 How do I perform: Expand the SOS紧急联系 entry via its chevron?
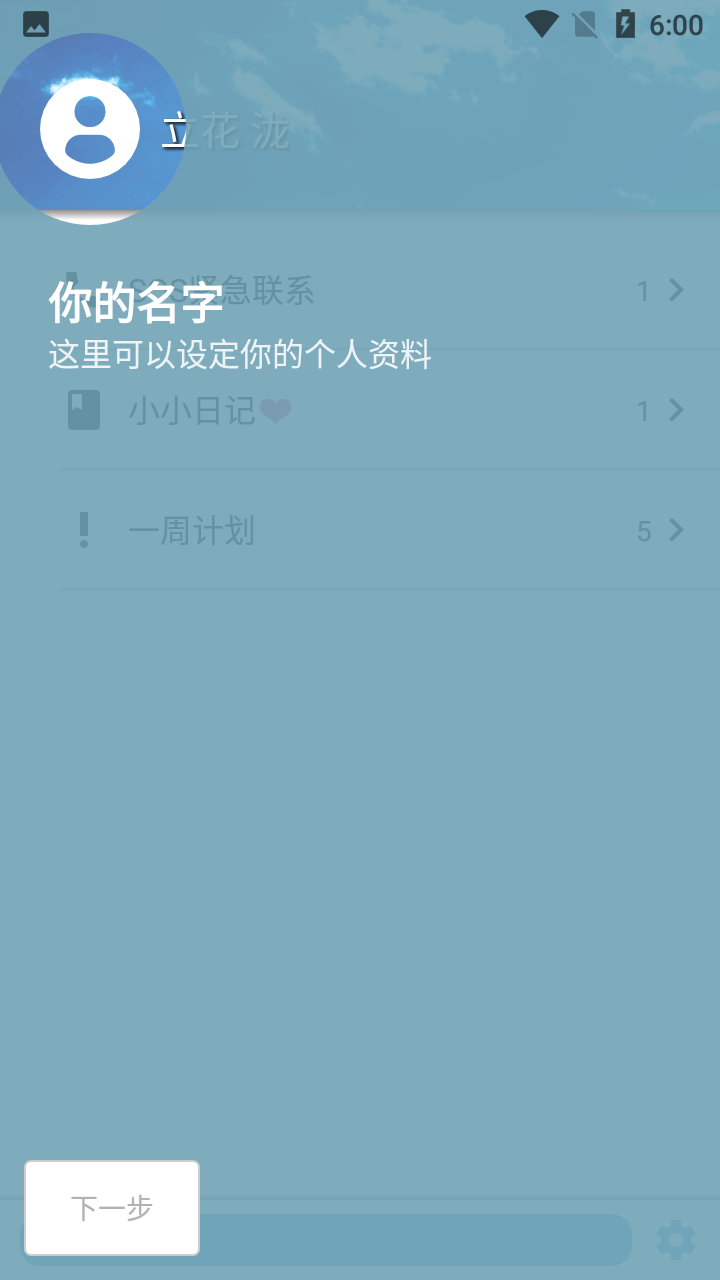point(676,290)
